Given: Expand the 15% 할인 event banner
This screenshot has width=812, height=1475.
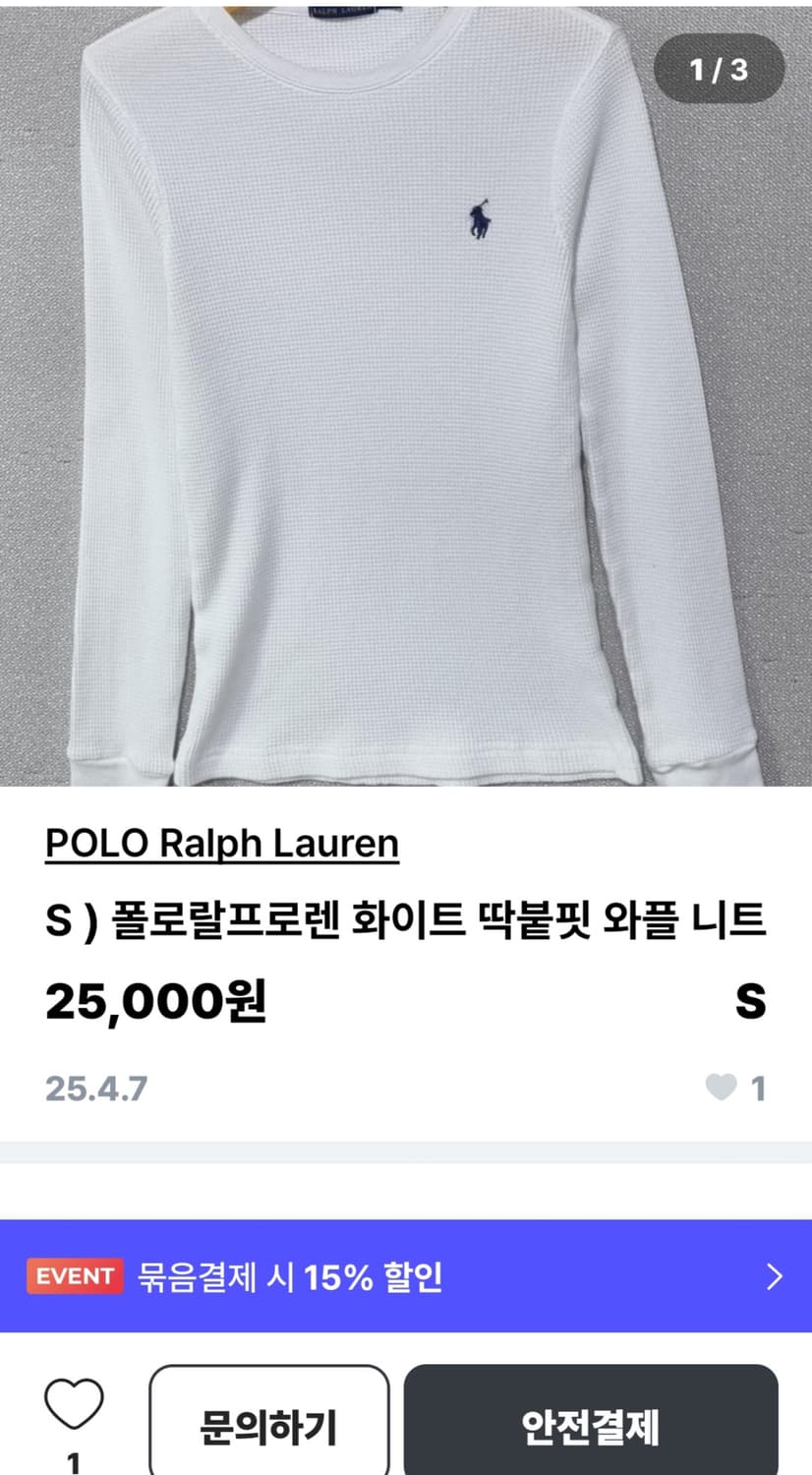Looking at the screenshot, I should tap(406, 1276).
